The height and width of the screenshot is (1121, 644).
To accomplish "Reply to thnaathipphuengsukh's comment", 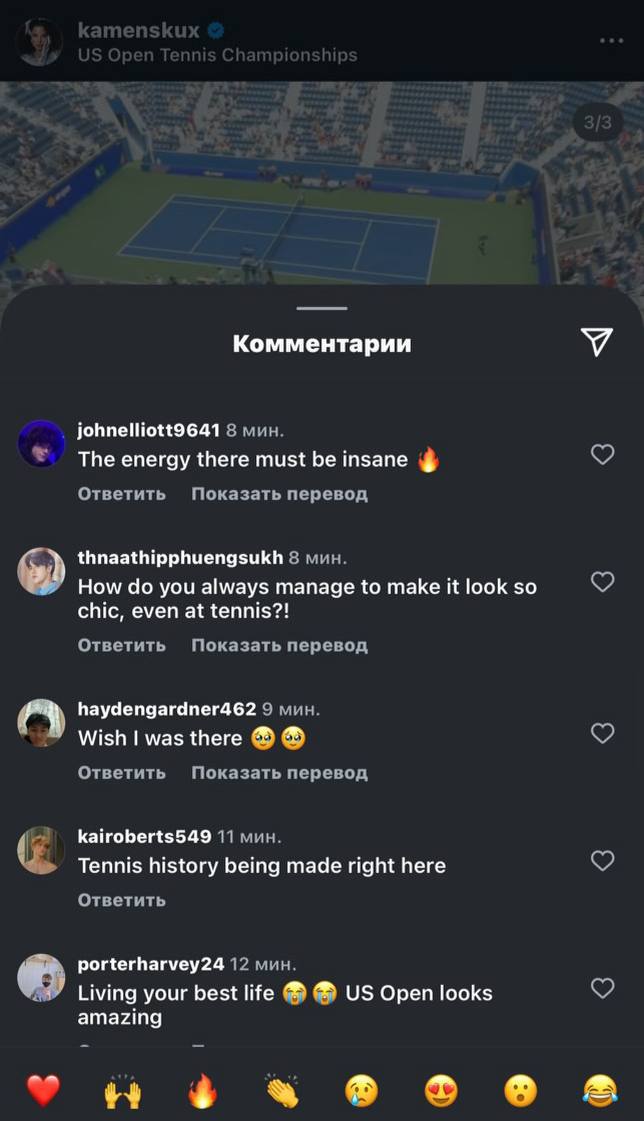I will (x=121, y=646).
